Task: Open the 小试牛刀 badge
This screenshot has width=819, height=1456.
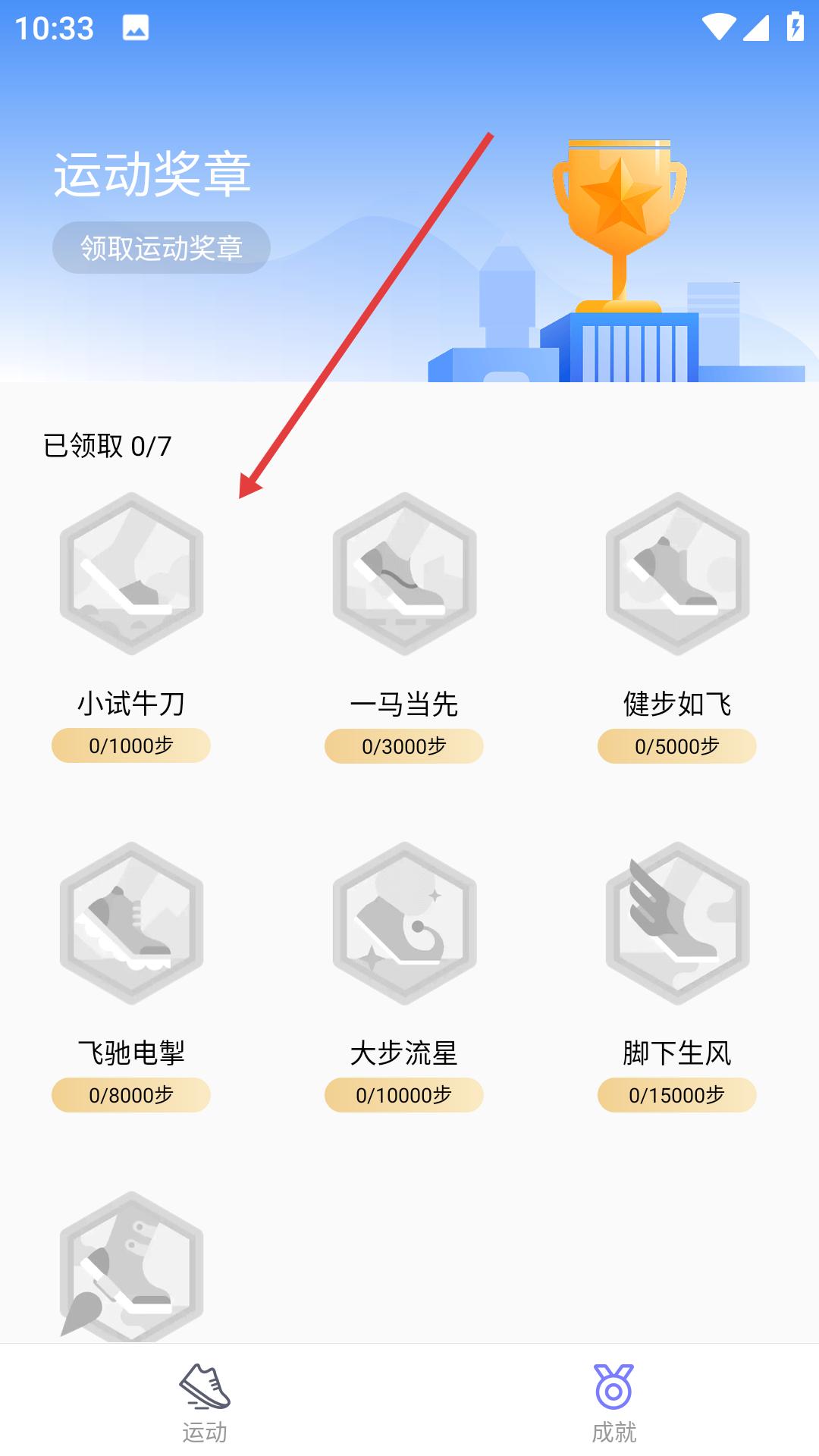Action: point(131,574)
